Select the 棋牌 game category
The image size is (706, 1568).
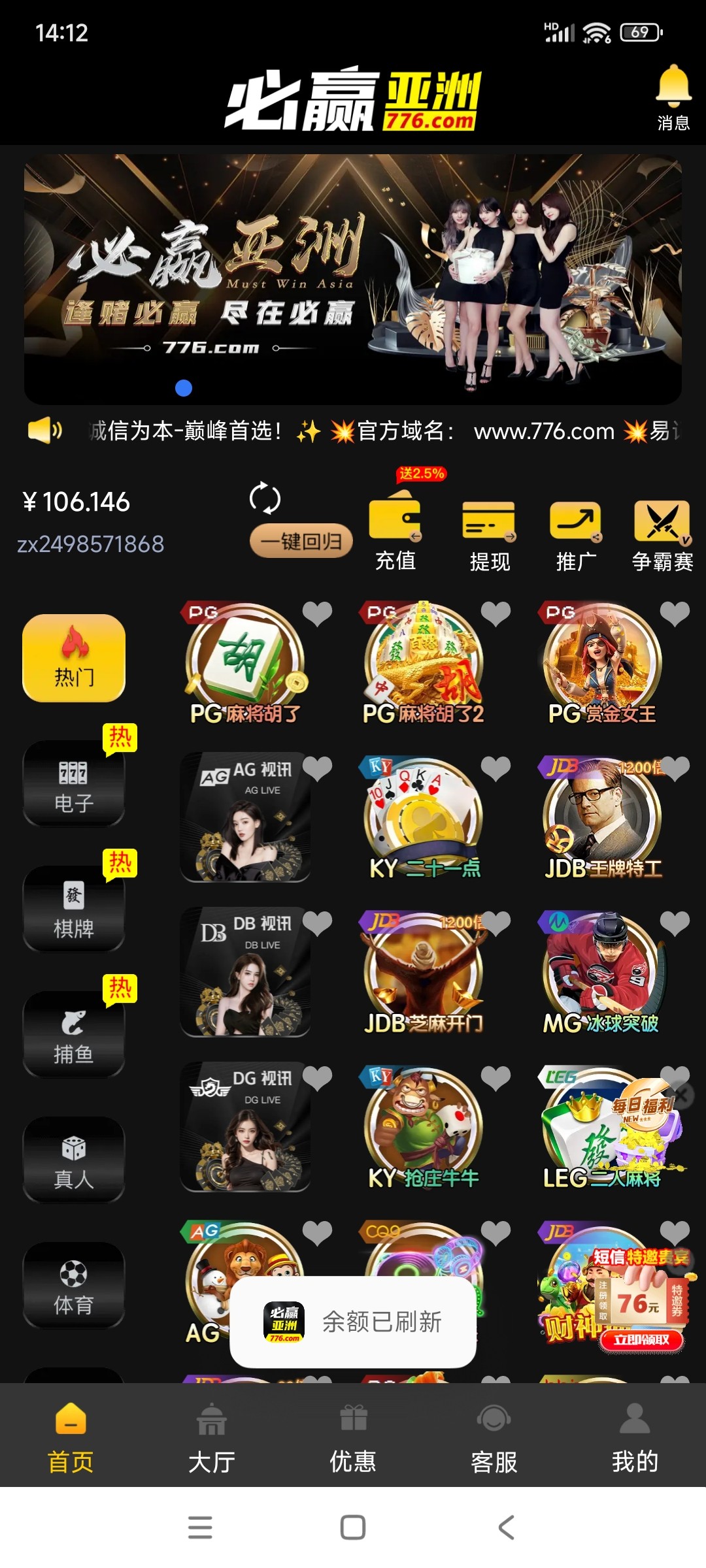coord(74,909)
